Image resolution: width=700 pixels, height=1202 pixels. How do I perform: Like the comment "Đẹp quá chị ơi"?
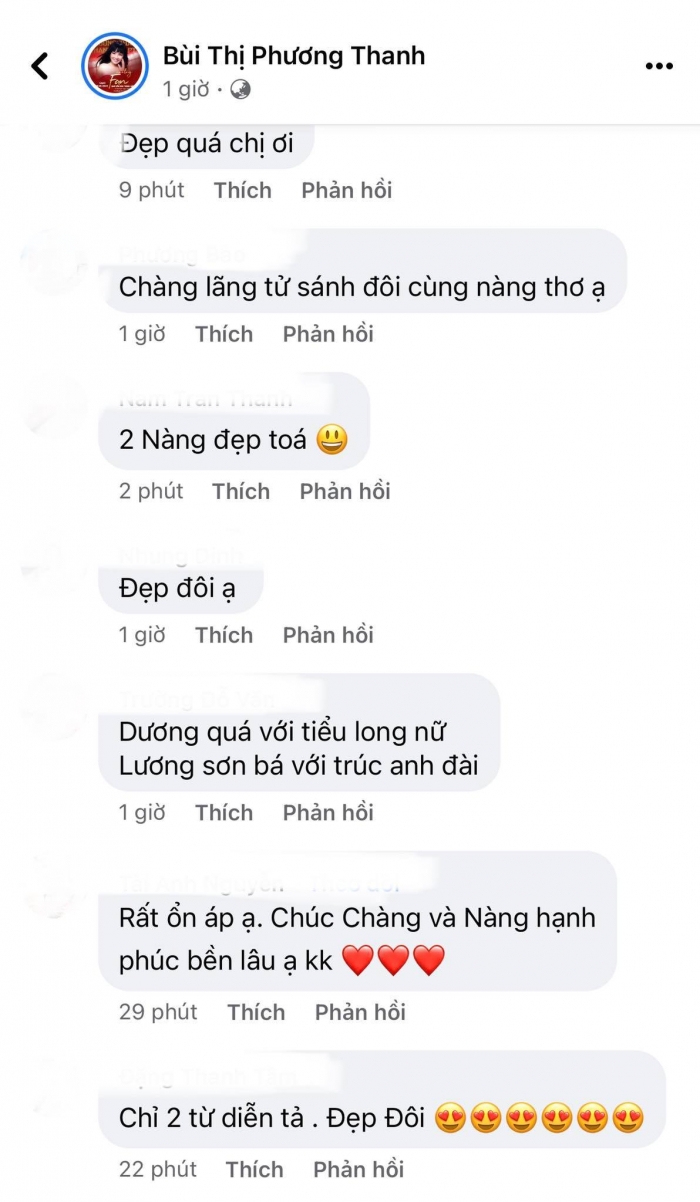pos(242,190)
